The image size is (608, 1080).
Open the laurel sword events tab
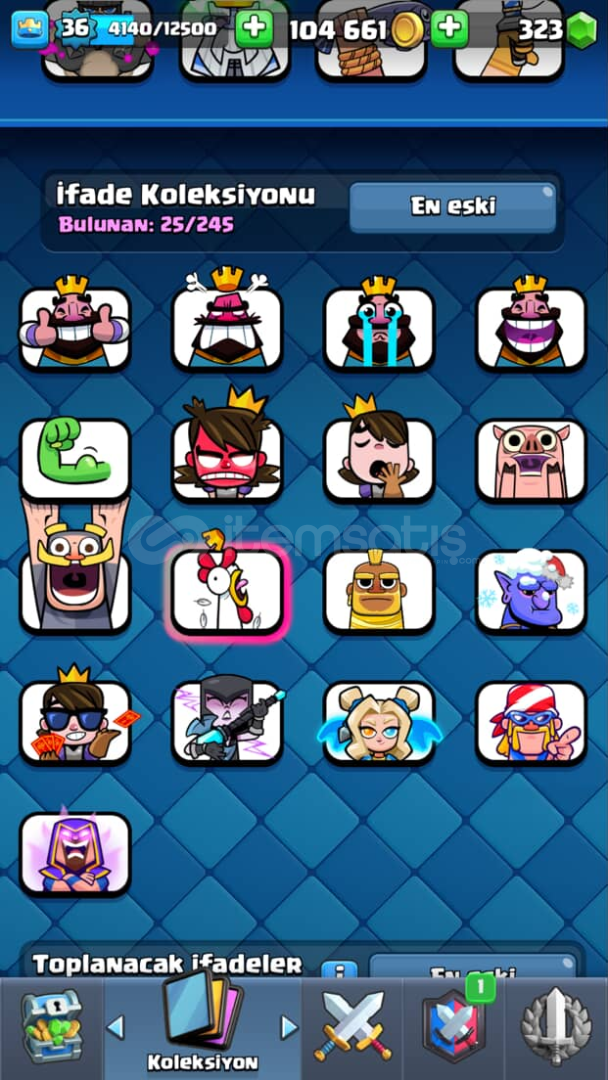point(556,1027)
